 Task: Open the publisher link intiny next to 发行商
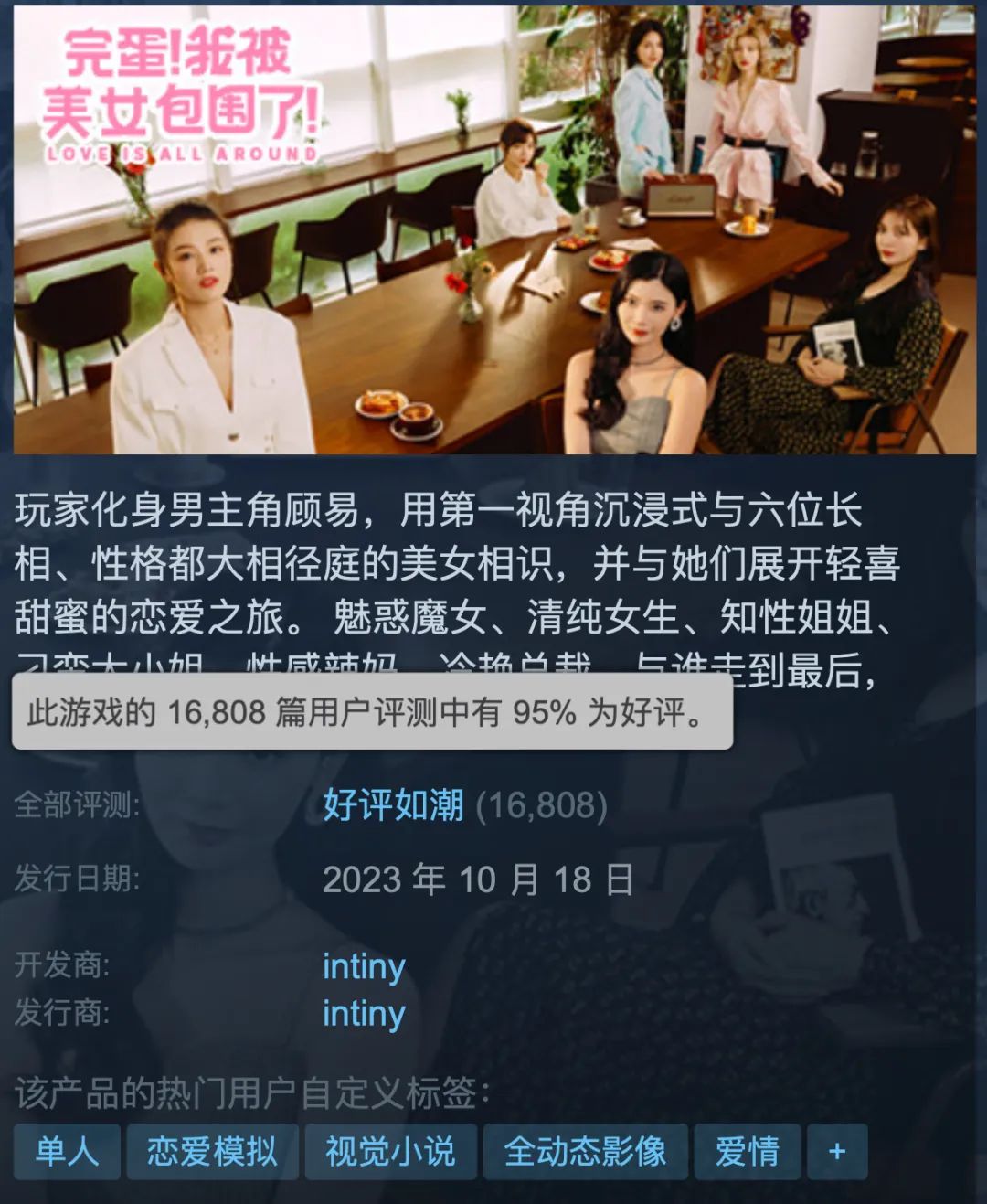tap(363, 1013)
